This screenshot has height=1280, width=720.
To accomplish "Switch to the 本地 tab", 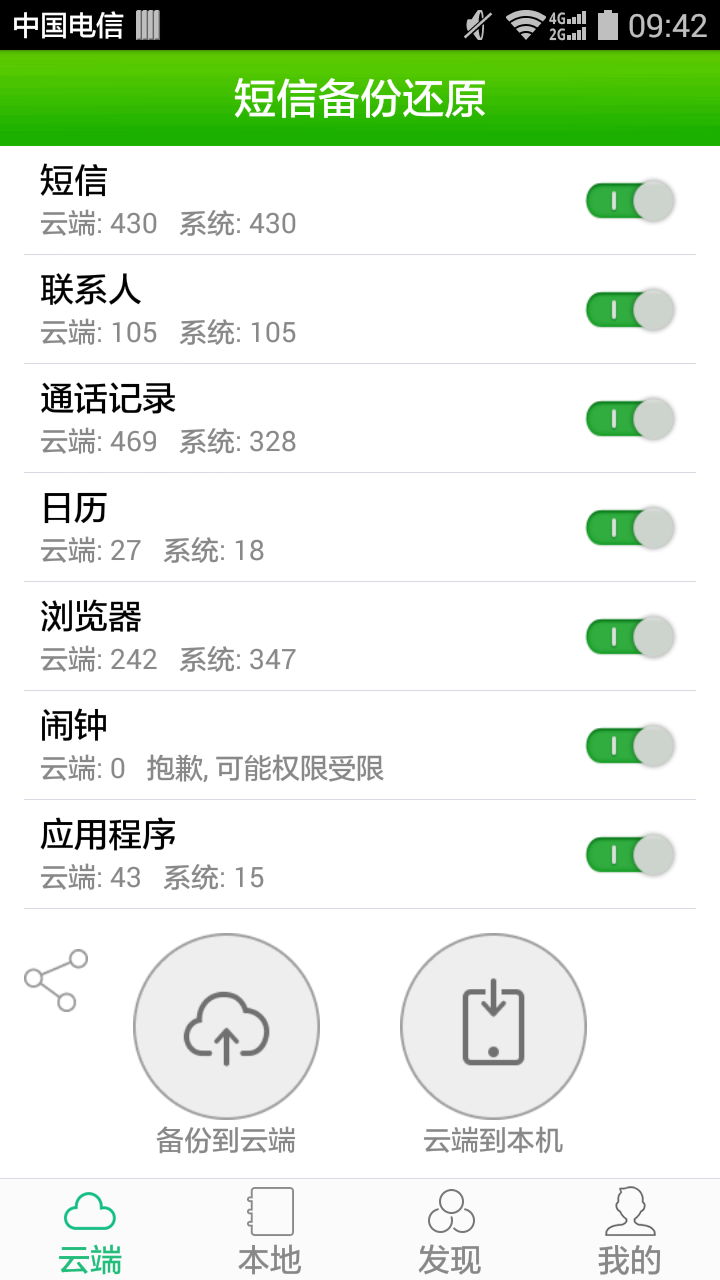I will 270,1230.
